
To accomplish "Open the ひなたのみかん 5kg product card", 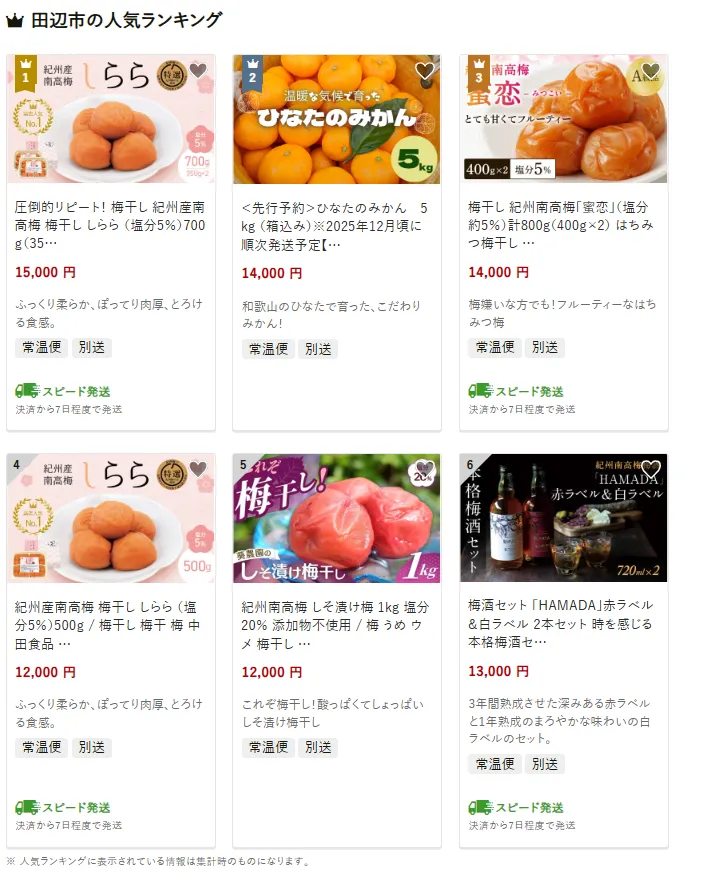I will (337, 229).
